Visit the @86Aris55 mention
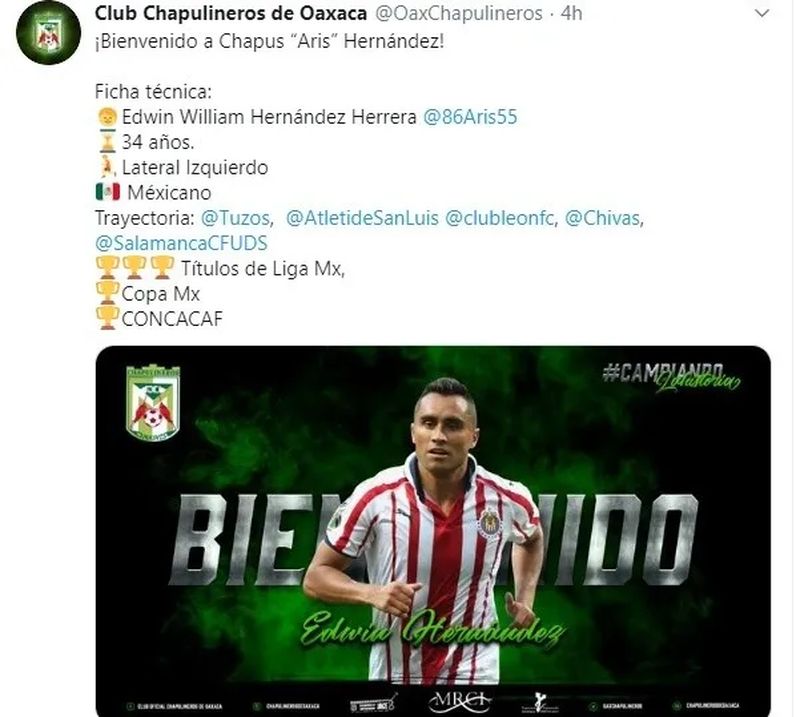 pos(470,117)
